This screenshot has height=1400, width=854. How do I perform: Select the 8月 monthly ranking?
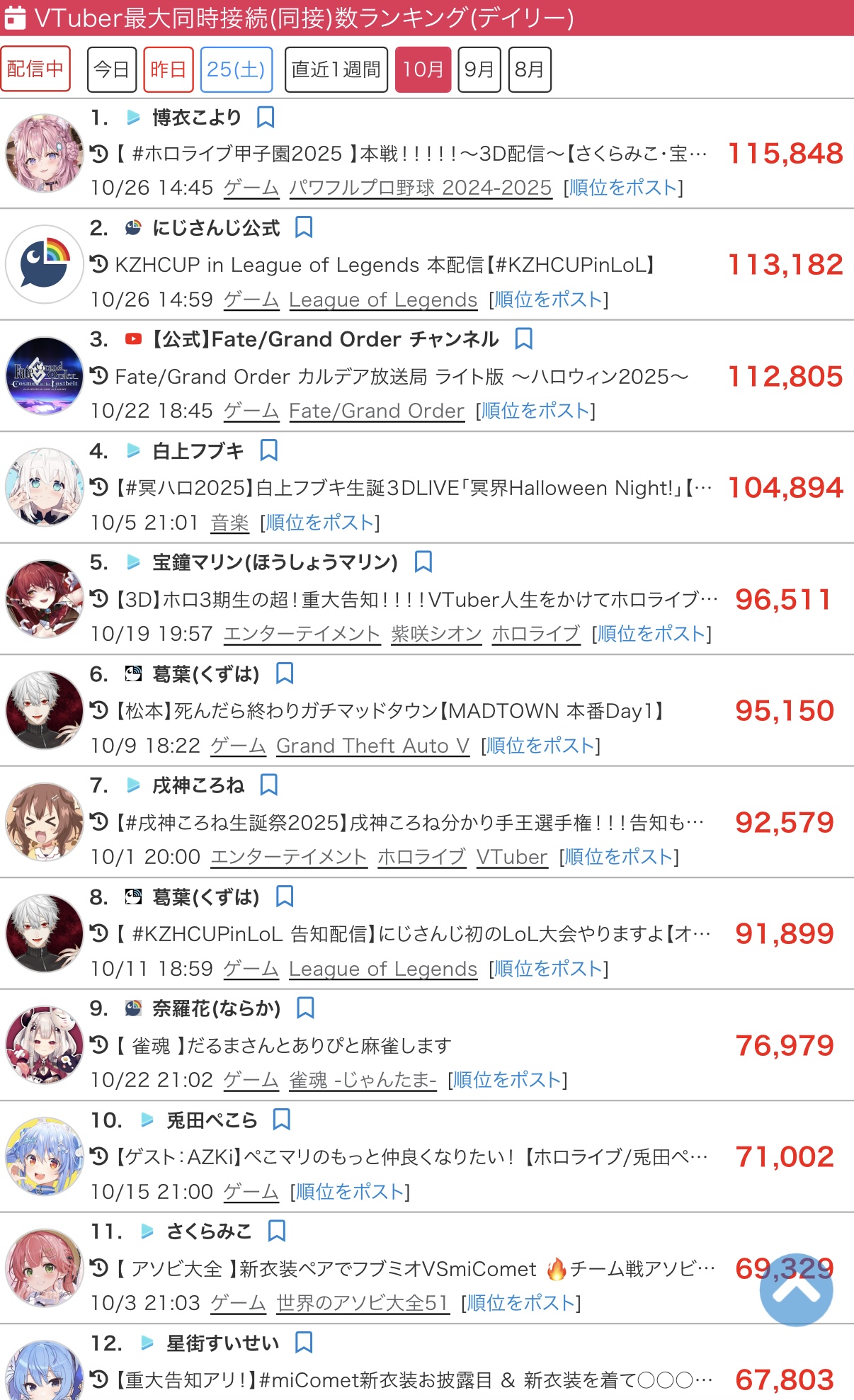point(529,69)
